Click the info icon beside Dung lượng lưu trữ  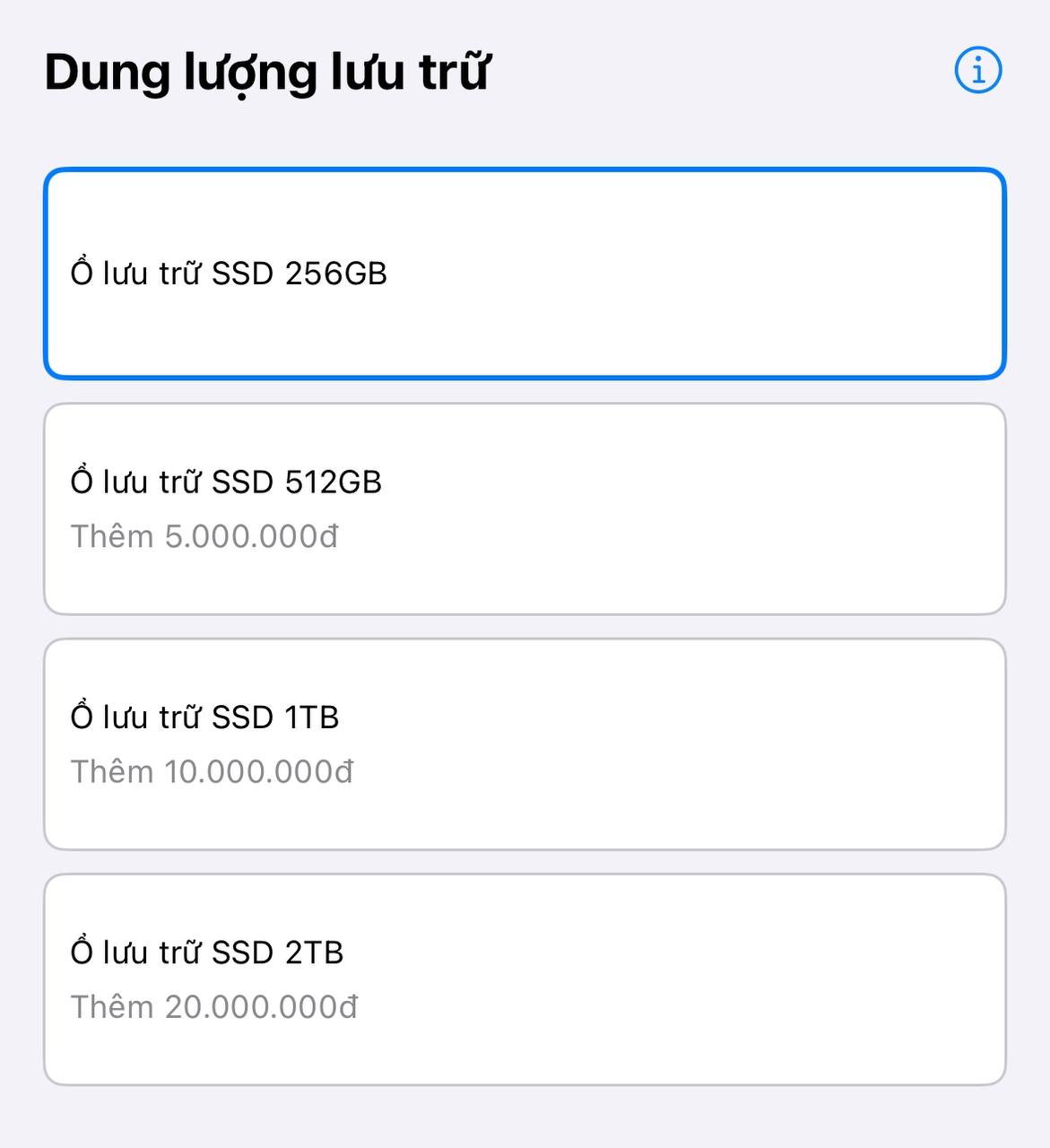click(x=976, y=68)
